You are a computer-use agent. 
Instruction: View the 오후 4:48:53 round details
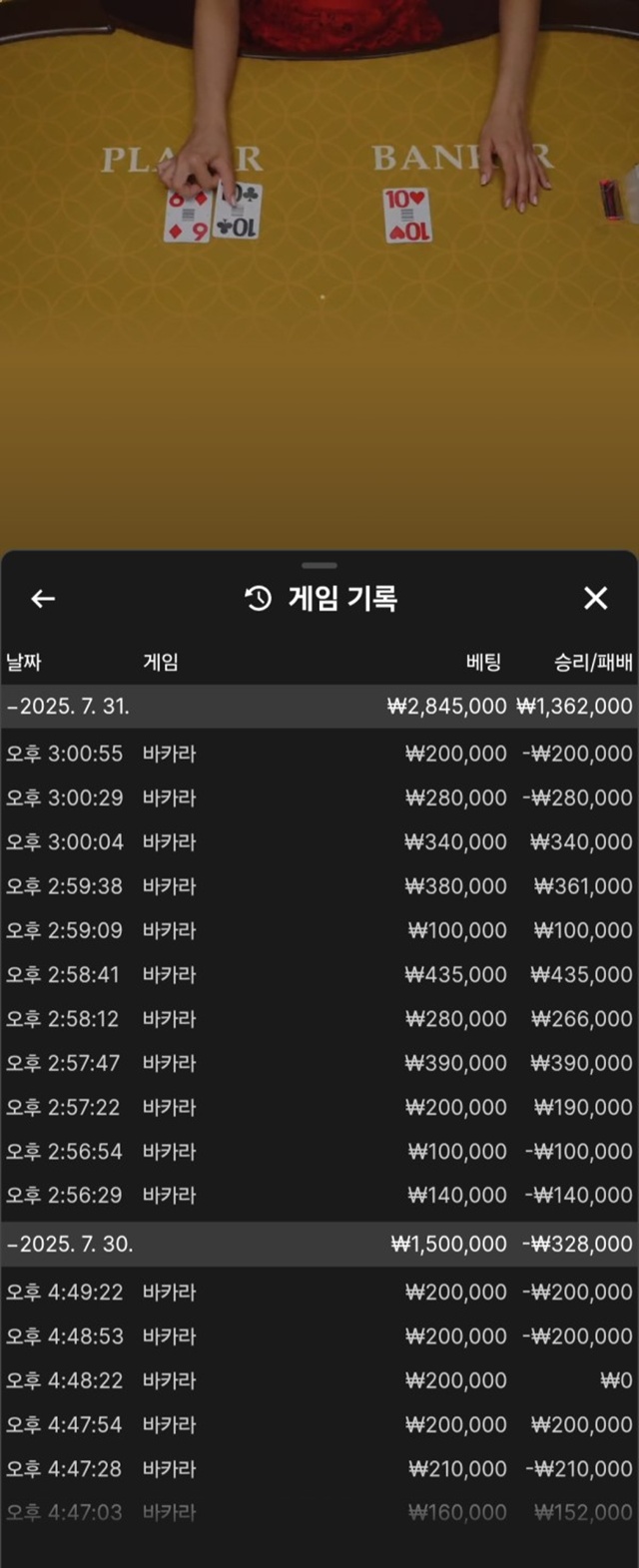click(319, 1336)
